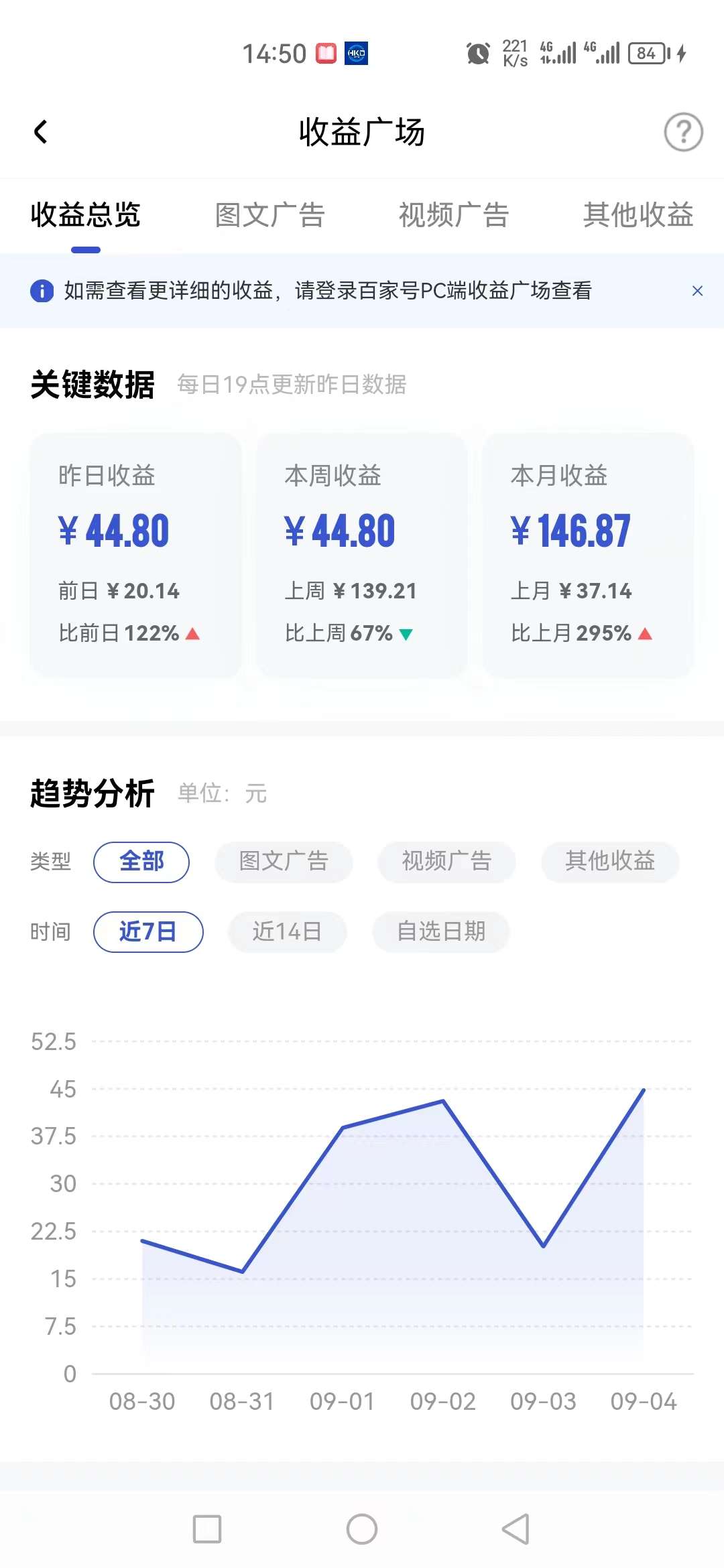Filter trend by 其他收益 chip
The width and height of the screenshot is (724, 1568).
(x=610, y=862)
